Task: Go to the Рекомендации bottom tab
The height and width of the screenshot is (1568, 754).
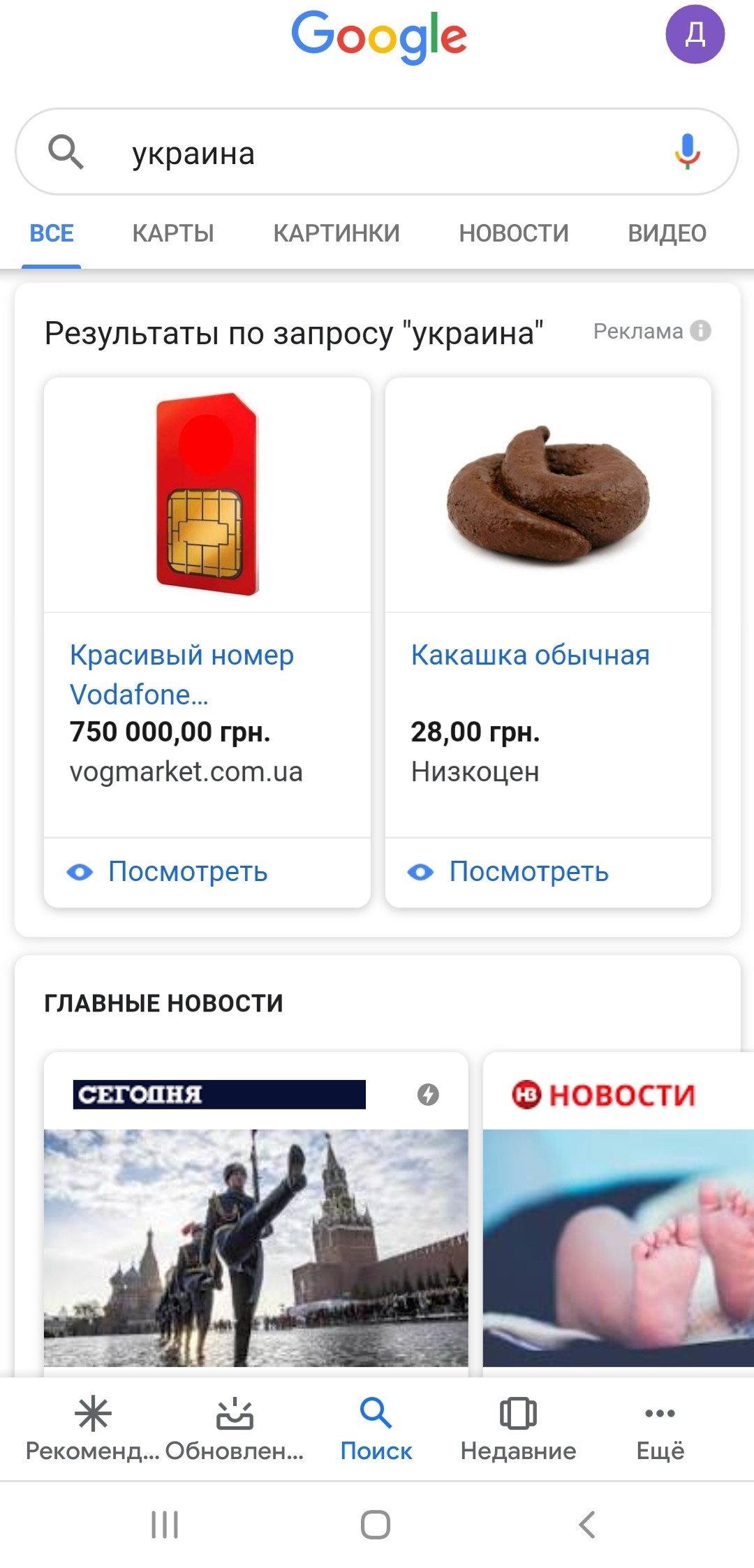Action: (x=93, y=1428)
